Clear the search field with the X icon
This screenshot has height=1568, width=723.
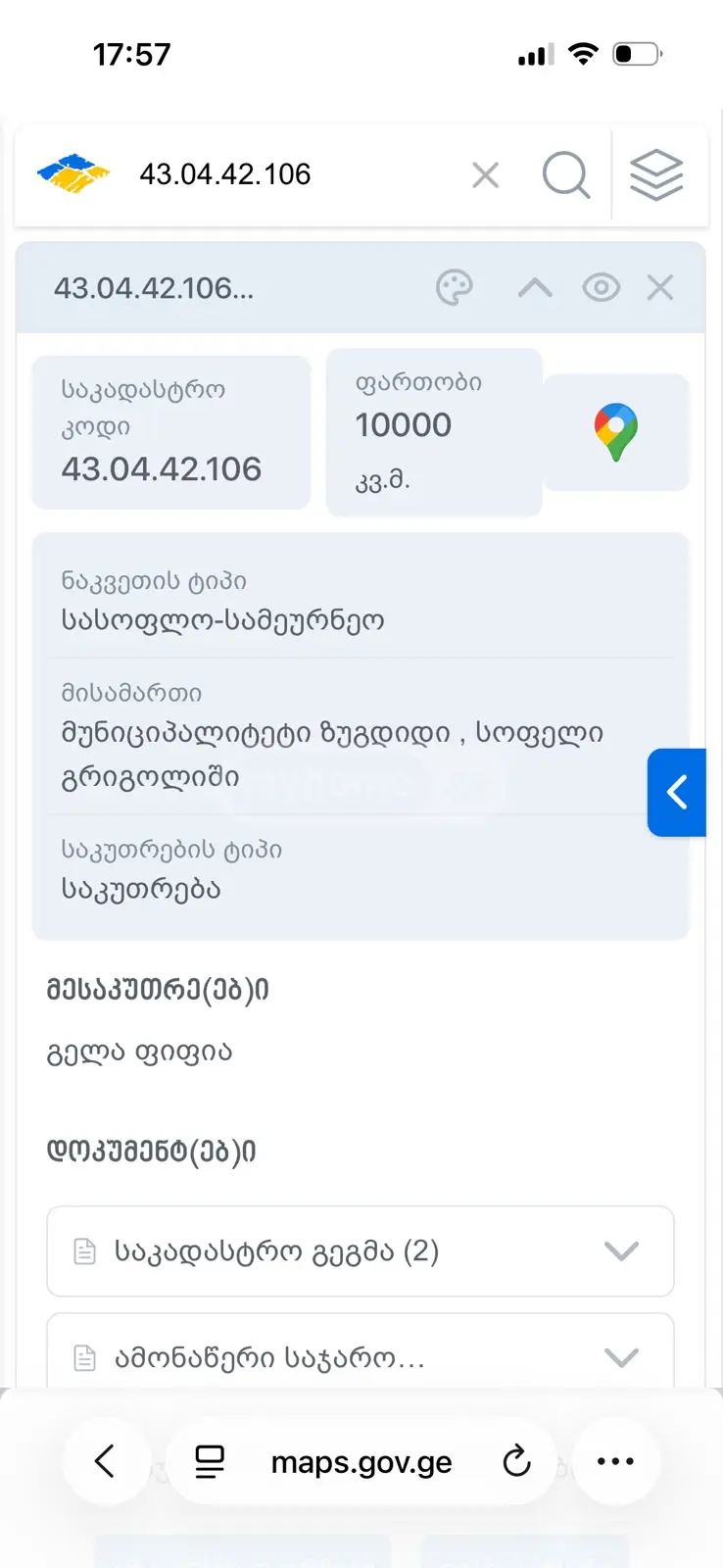(x=485, y=175)
